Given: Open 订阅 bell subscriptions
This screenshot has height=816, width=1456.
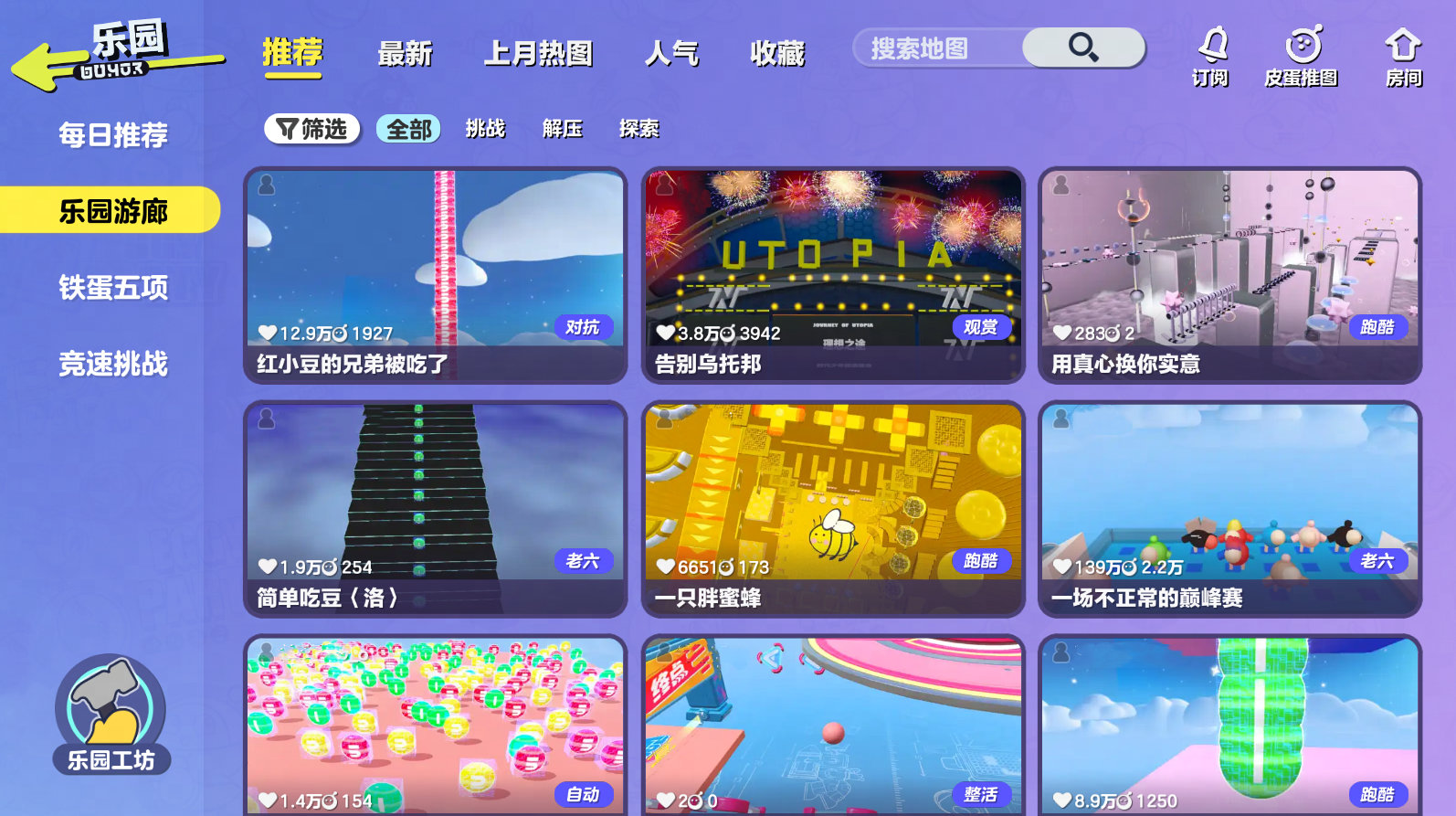Looking at the screenshot, I should click(1211, 57).
